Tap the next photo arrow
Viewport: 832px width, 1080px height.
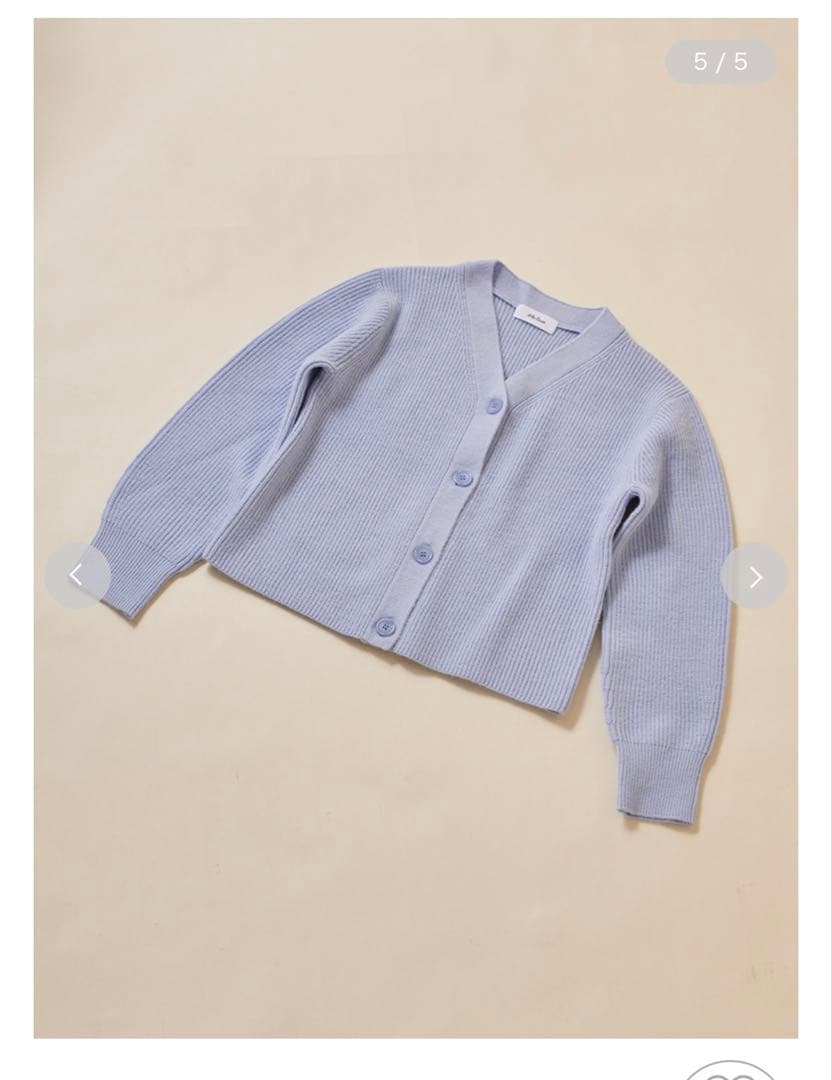pyautogui.click(x=754, y=576)
